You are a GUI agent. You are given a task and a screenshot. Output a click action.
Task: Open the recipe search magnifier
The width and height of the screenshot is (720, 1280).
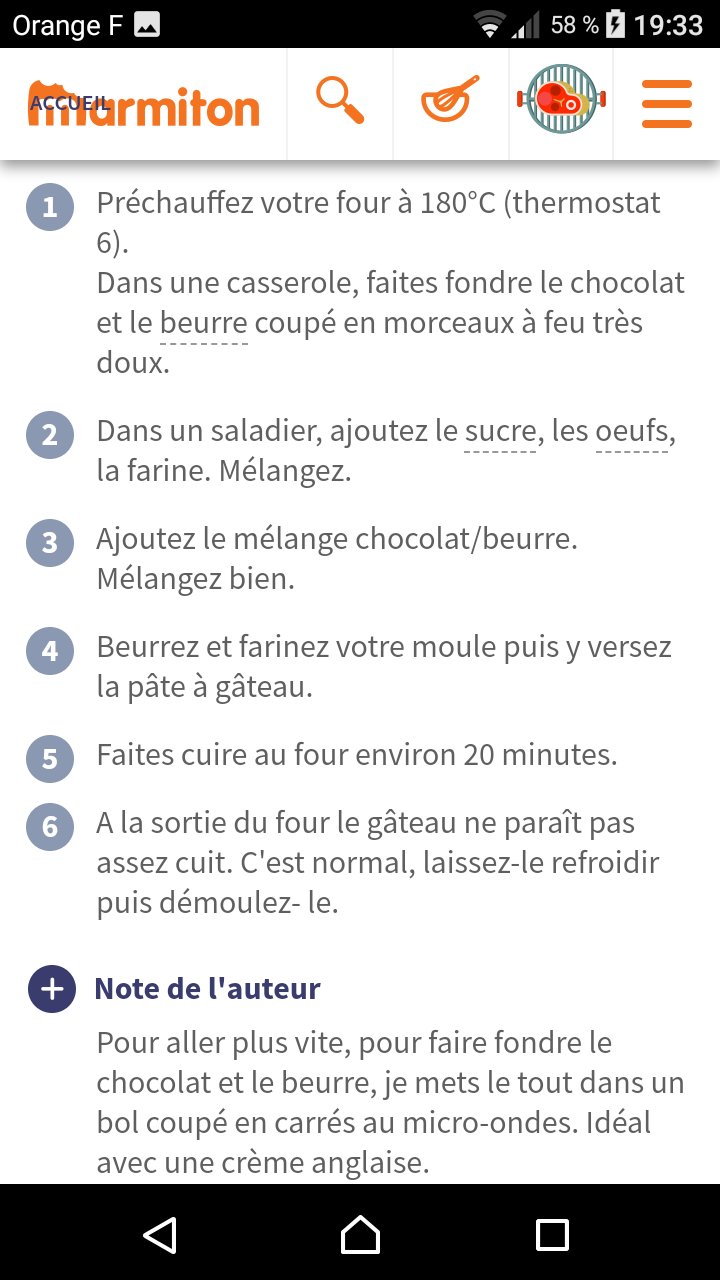[340, 100]
